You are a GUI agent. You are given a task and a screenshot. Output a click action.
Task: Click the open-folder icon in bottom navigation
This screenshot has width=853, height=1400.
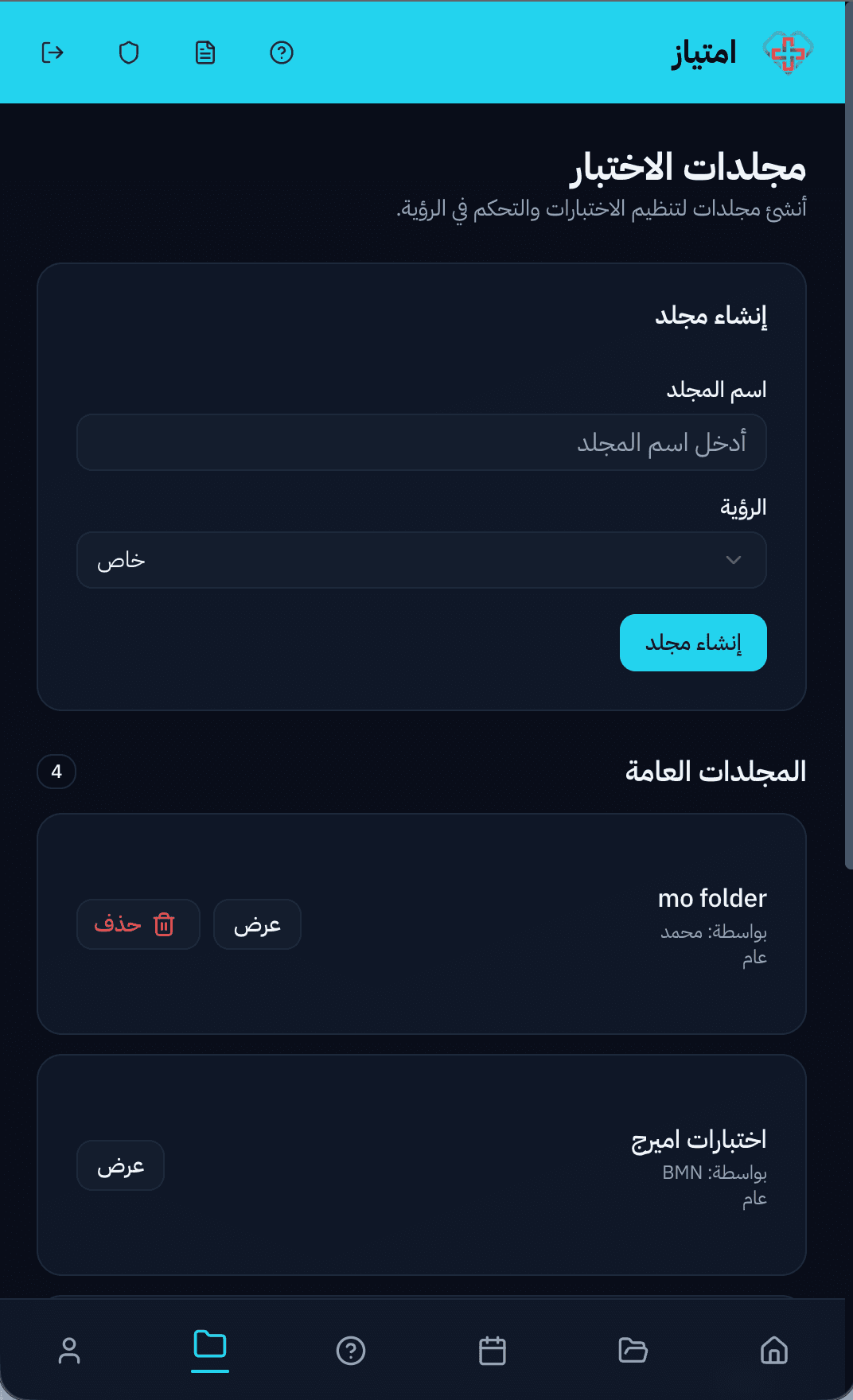tap(633, 1350)
